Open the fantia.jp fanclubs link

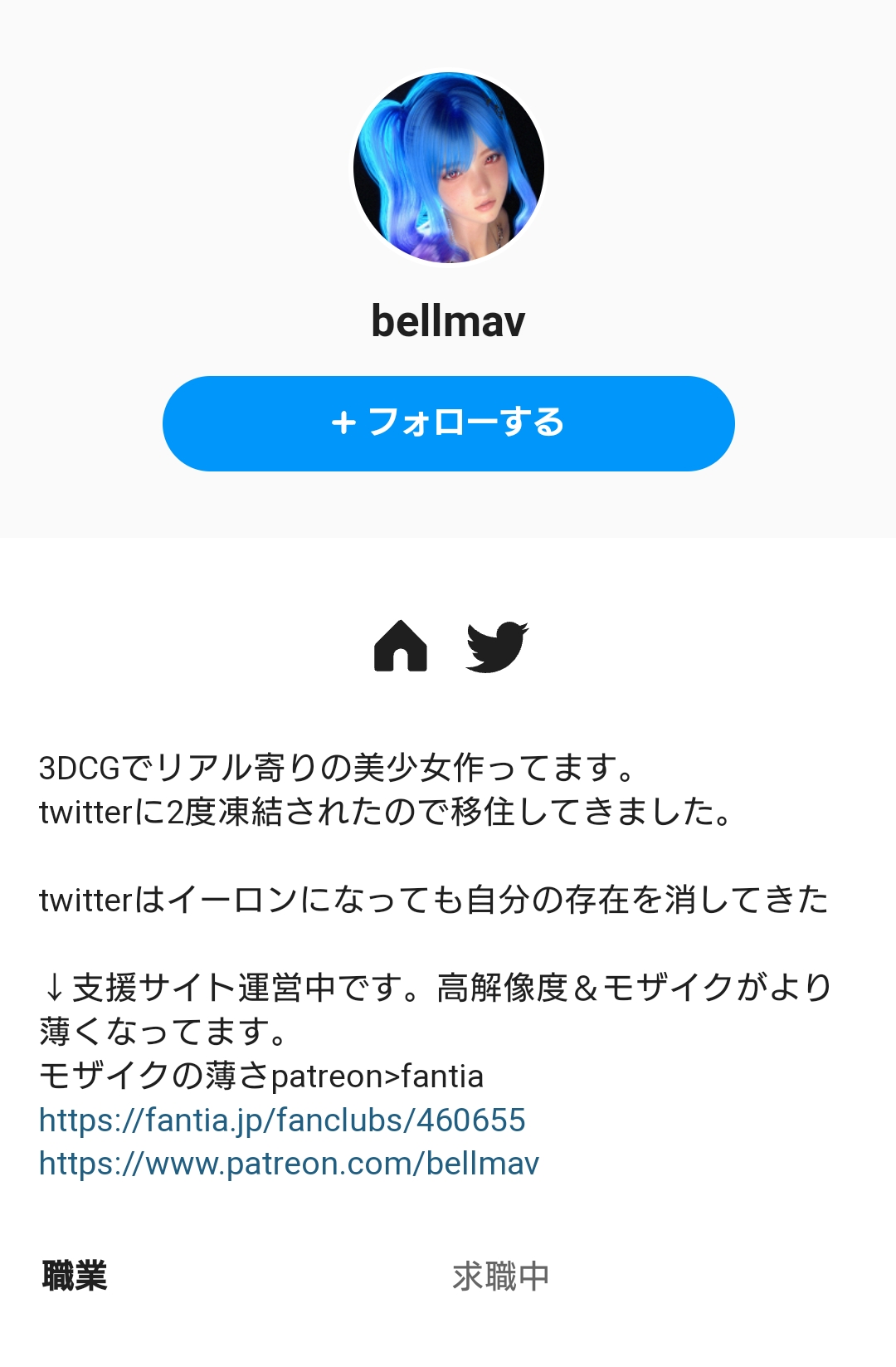(282, 1120)
